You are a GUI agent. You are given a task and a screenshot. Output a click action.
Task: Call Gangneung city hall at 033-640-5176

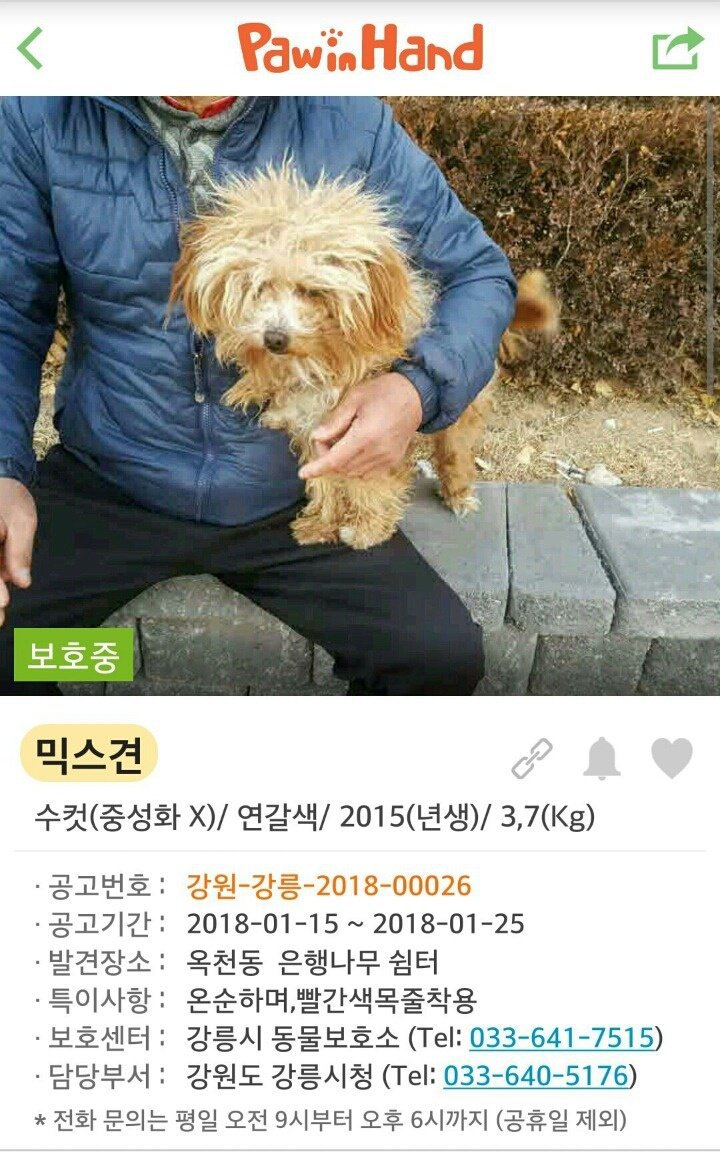pos(536,1076)
